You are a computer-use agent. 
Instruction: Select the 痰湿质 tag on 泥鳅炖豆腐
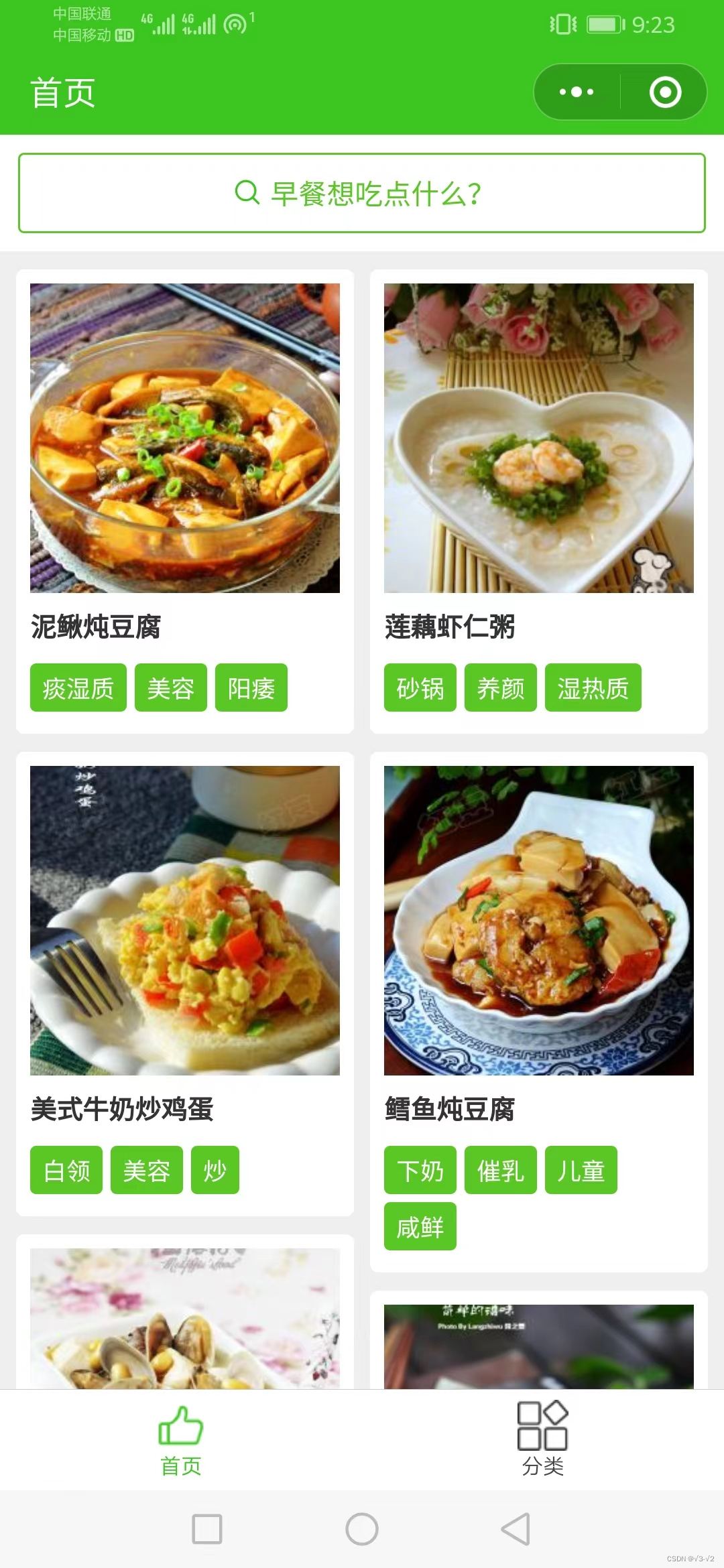[78, 687]
